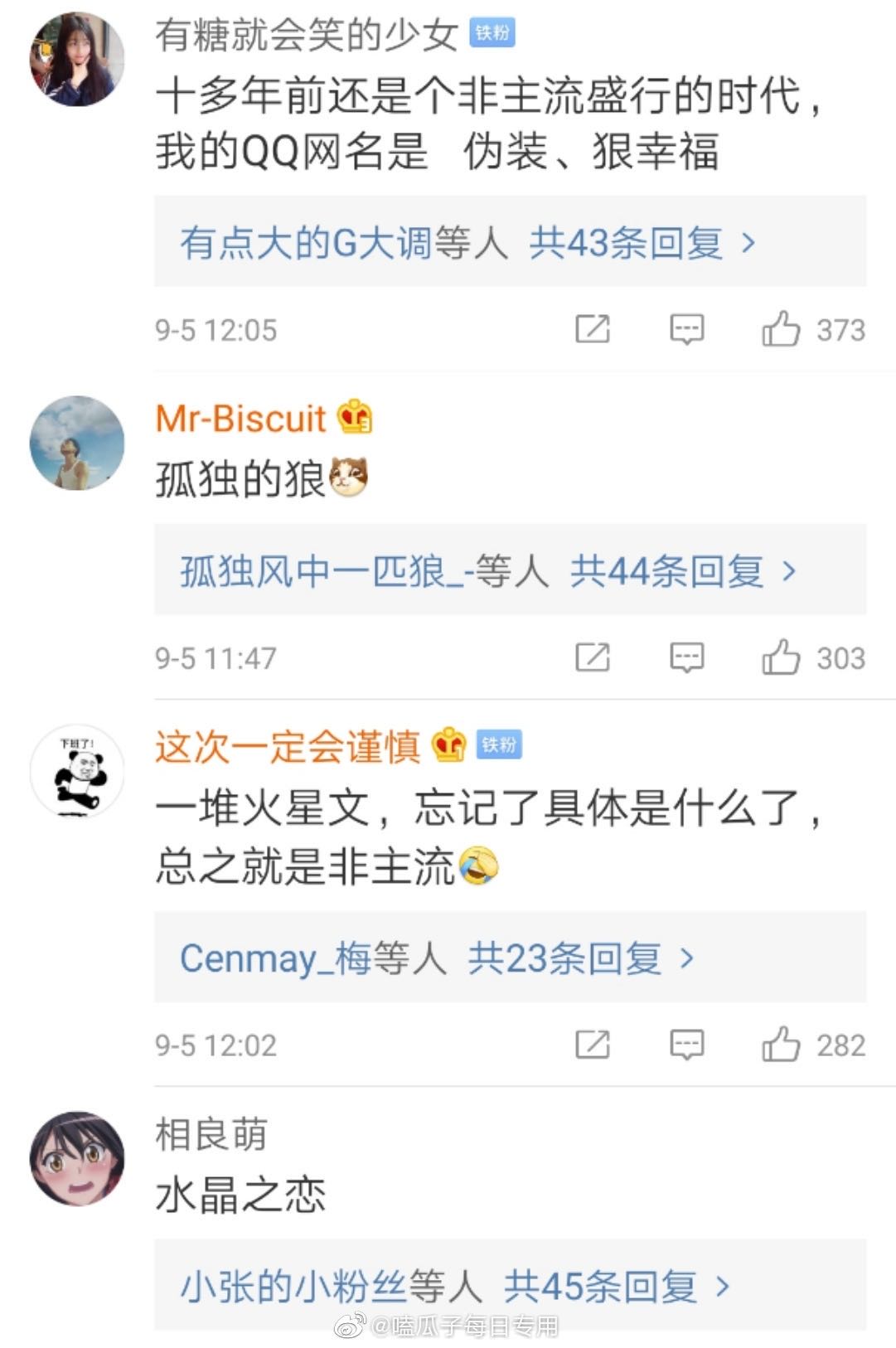Open 相良萌's profile avatar

point(77,1158)
